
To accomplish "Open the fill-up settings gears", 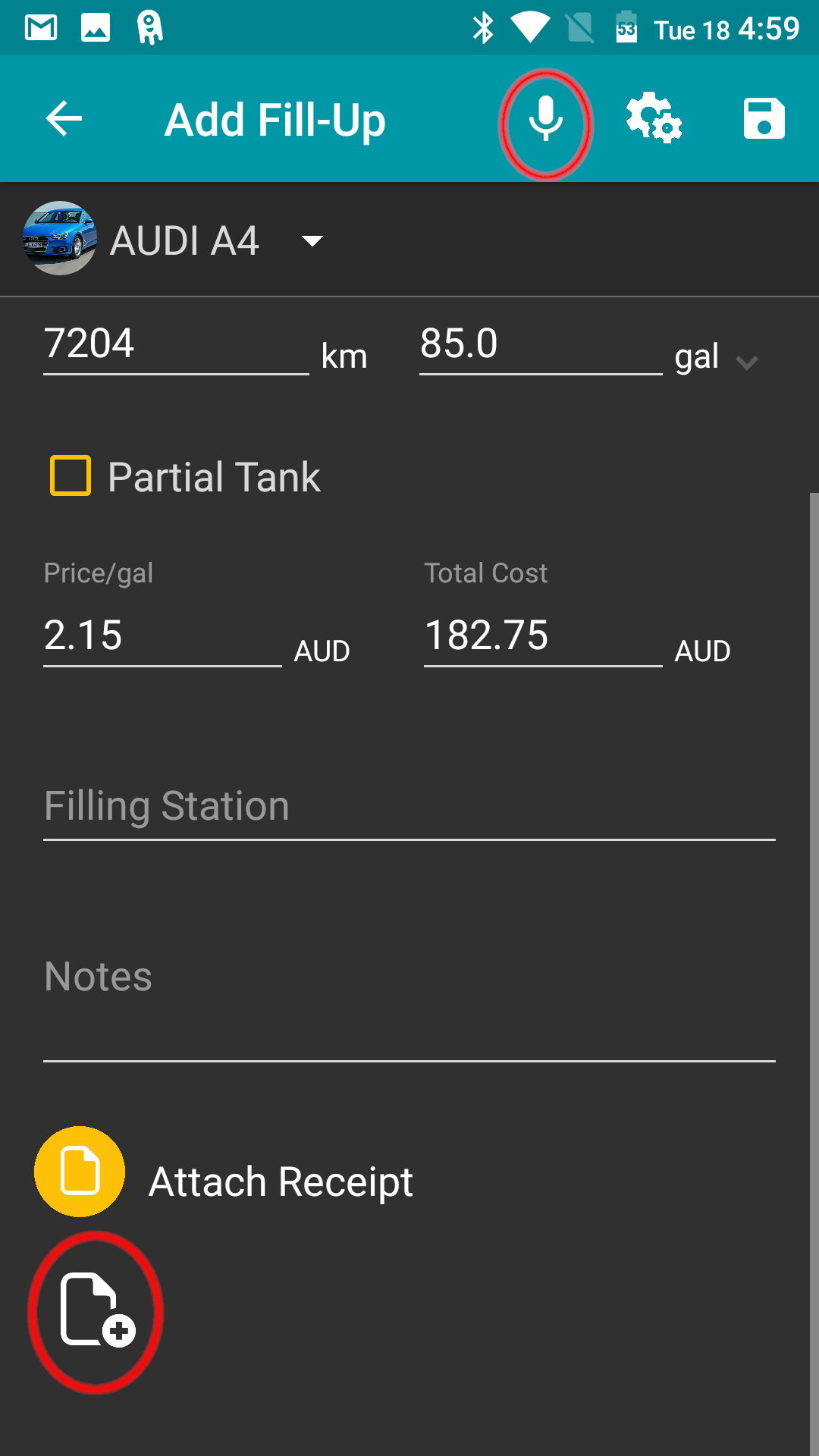I will click(x=654, y=118).
